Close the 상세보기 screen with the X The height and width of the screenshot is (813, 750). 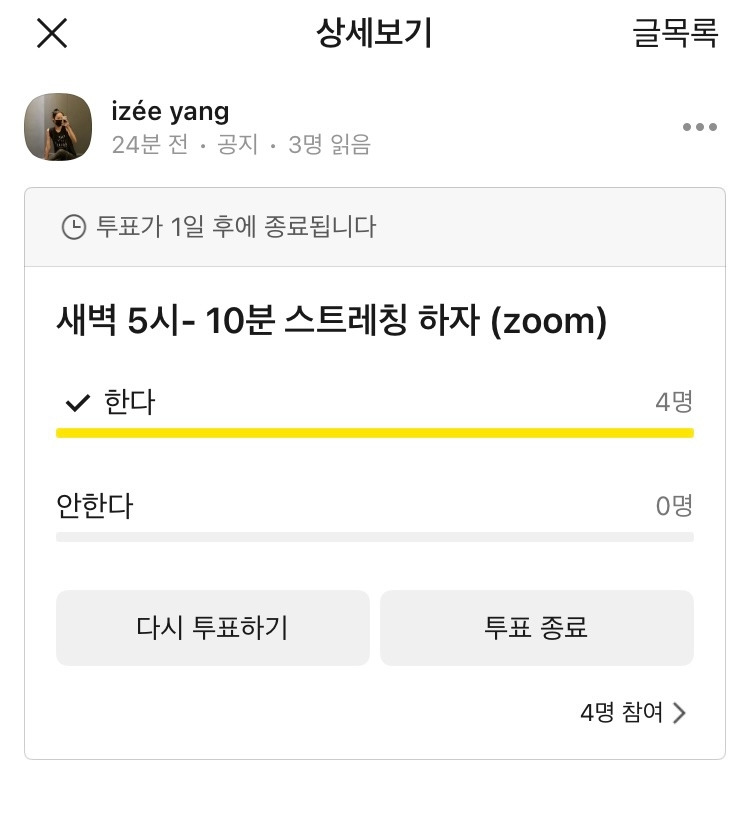point(50,33)
